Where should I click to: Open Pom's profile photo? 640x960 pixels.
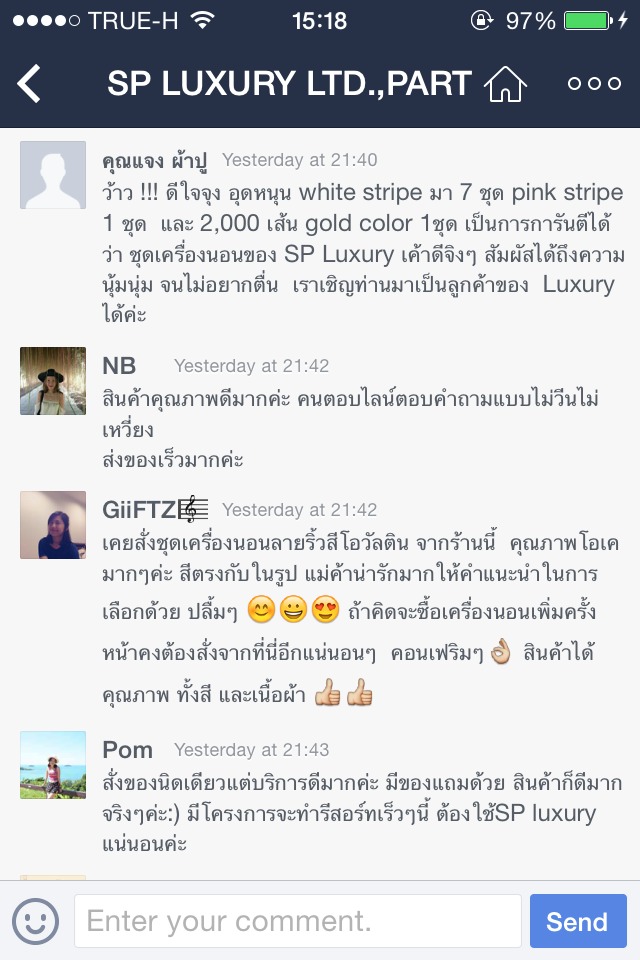coord(53,765)
